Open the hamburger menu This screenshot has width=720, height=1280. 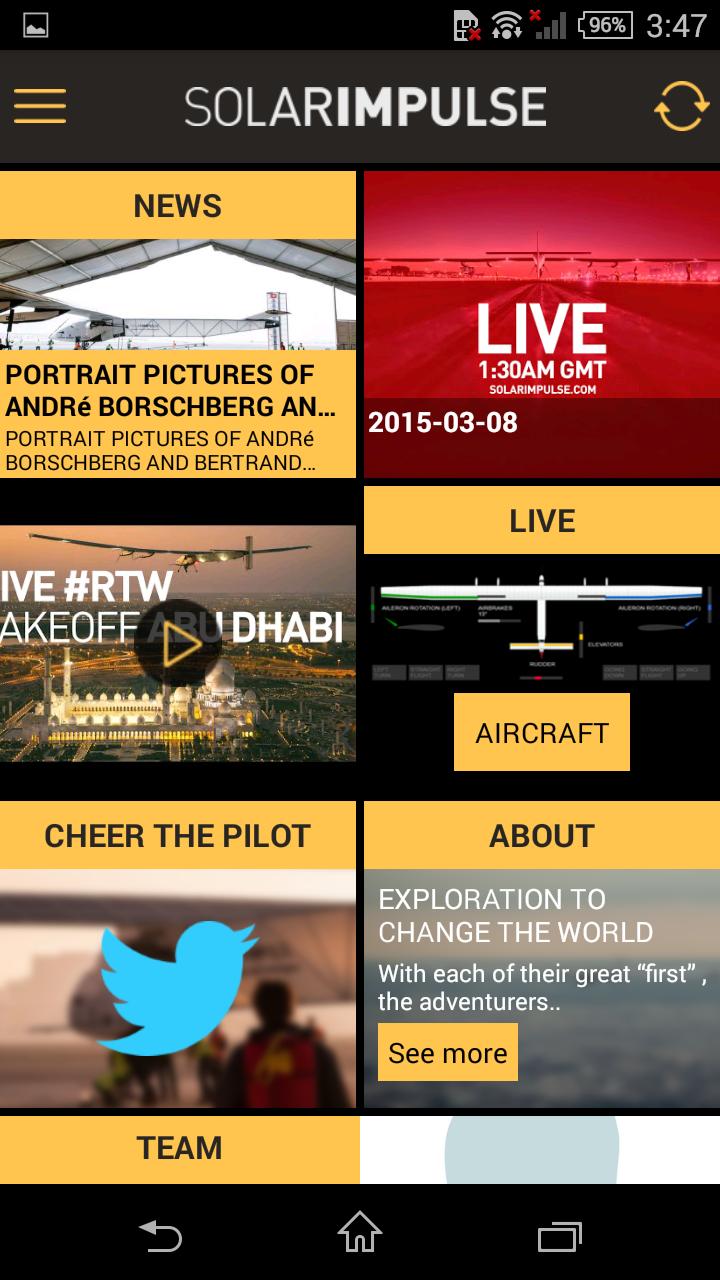[x=40, y=106]
